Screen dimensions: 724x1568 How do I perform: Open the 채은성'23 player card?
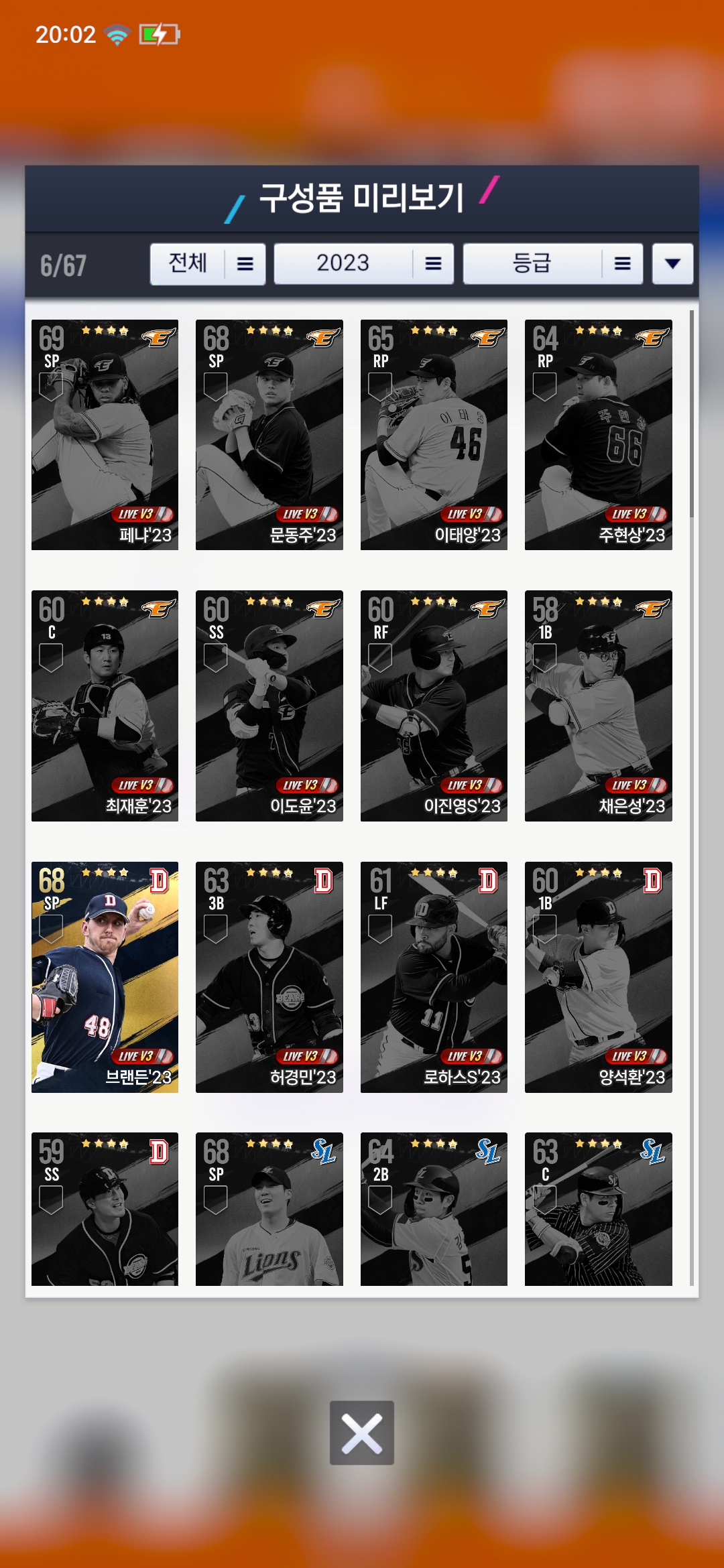coord(598,706)
